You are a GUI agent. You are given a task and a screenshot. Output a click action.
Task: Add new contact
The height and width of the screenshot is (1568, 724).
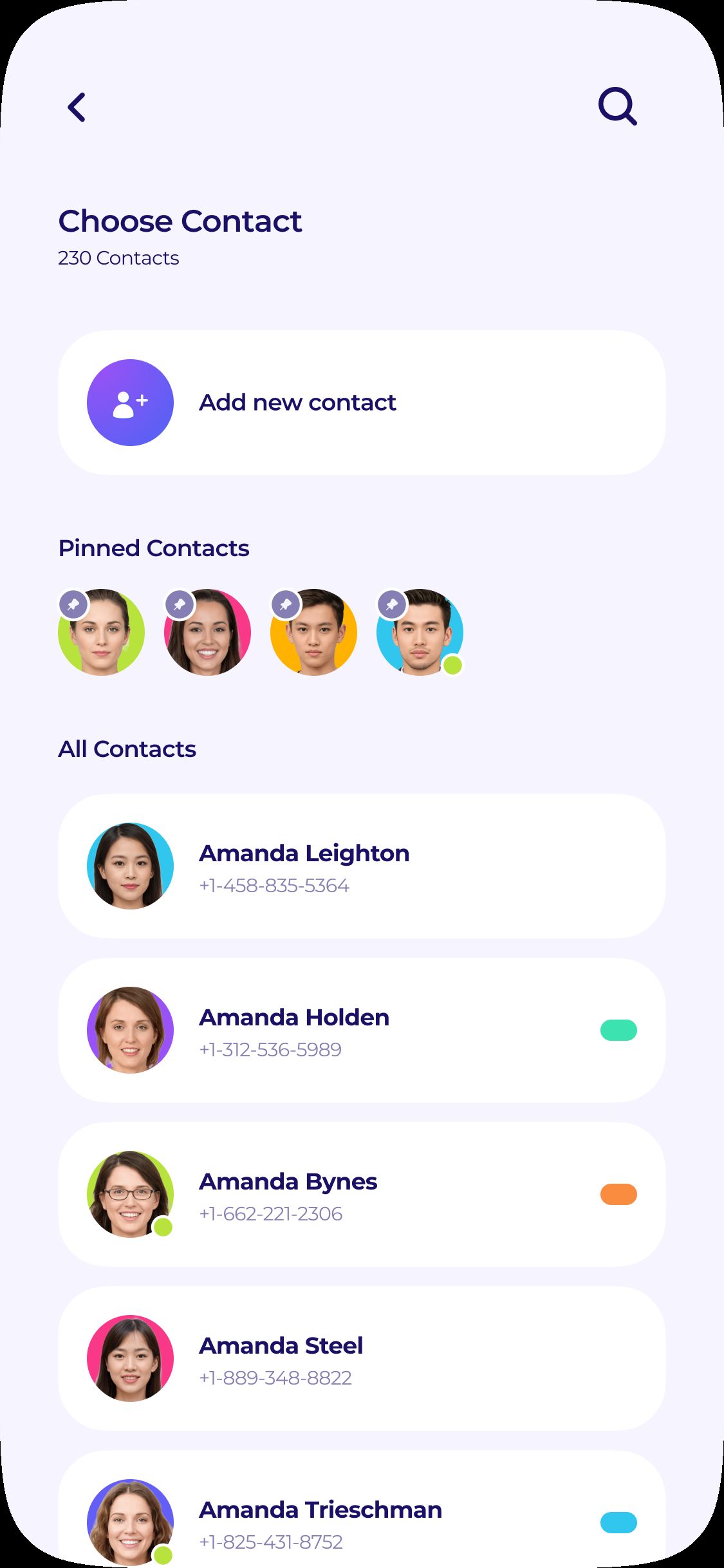coord(362,403)
